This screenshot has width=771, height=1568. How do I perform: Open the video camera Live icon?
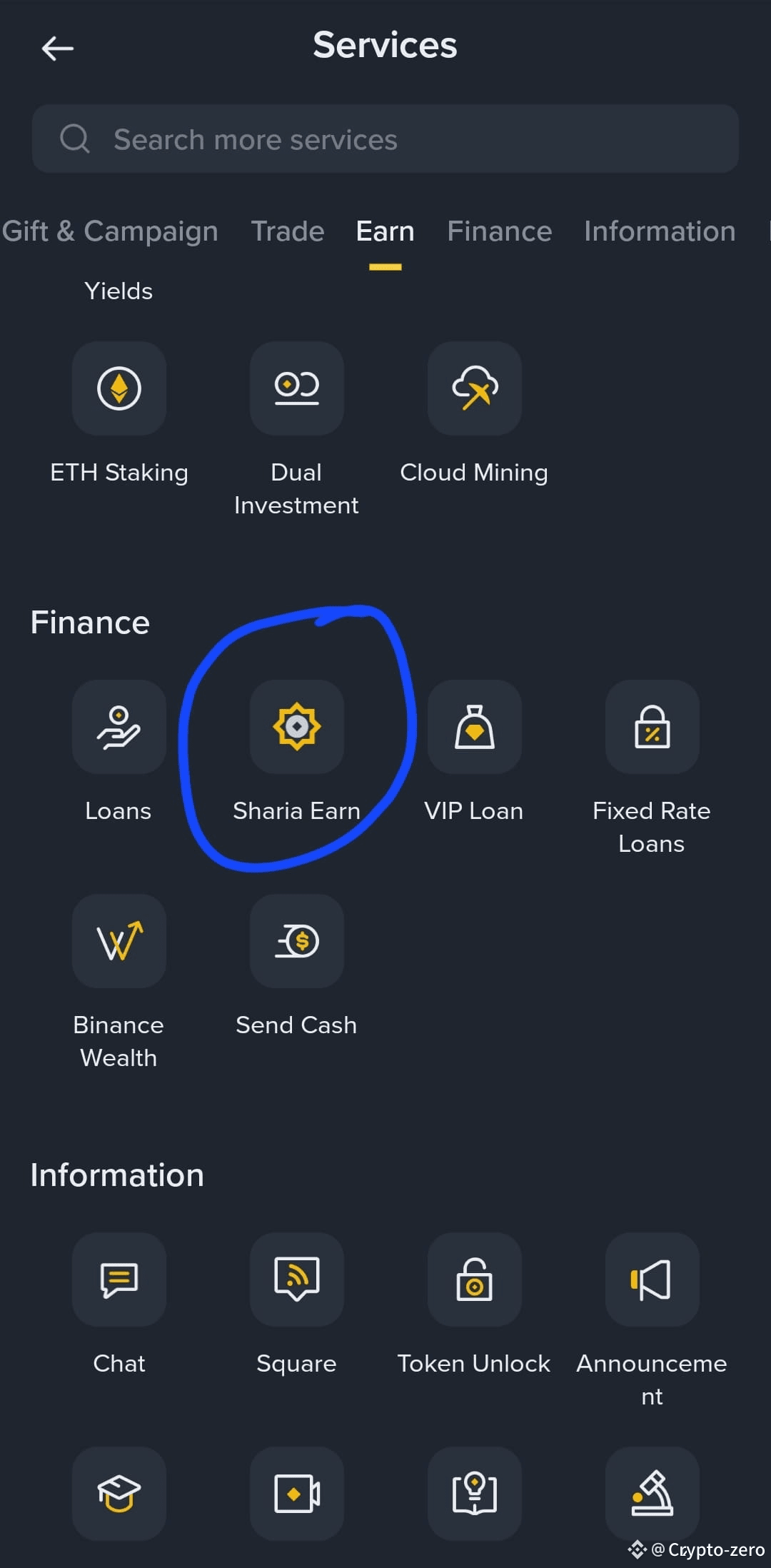pos(296,1494)
